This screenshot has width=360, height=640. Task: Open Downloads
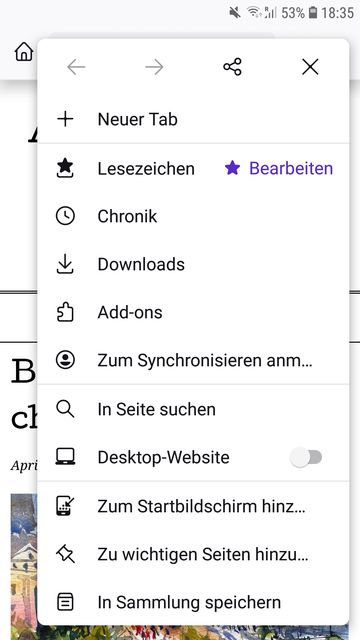[x=193, y=264]
